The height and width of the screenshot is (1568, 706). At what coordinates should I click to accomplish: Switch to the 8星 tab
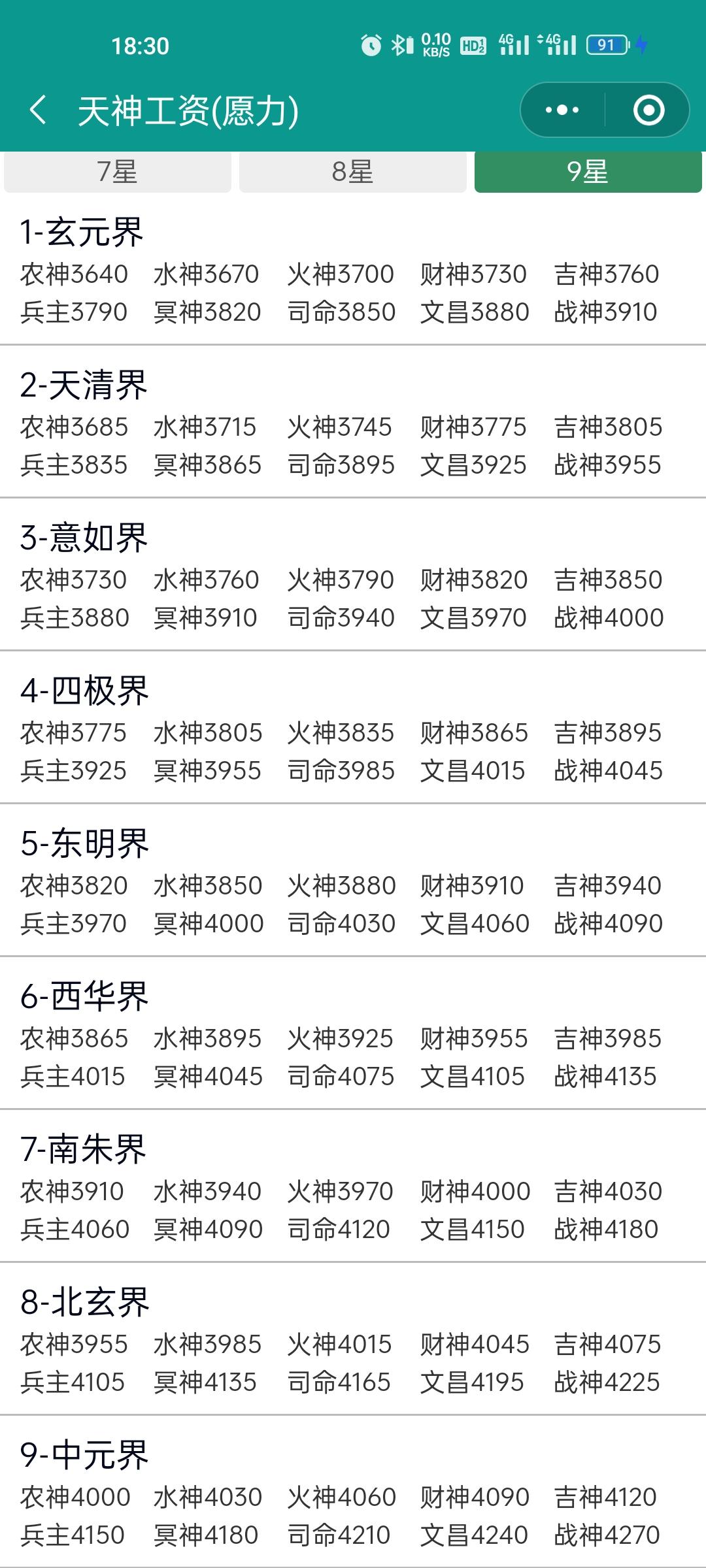pos(353,172)
